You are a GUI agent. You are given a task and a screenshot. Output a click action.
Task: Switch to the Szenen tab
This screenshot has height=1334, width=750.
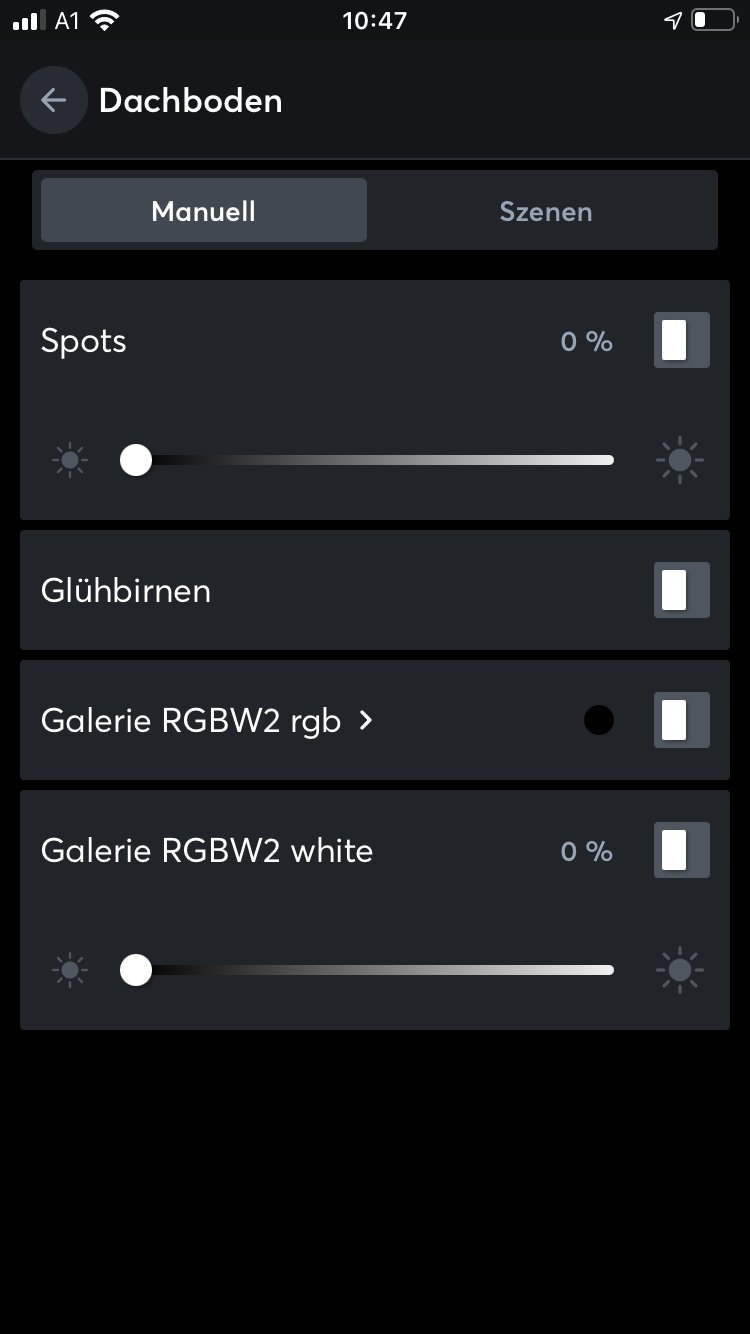pyautogui.click(x=545, y=211)
